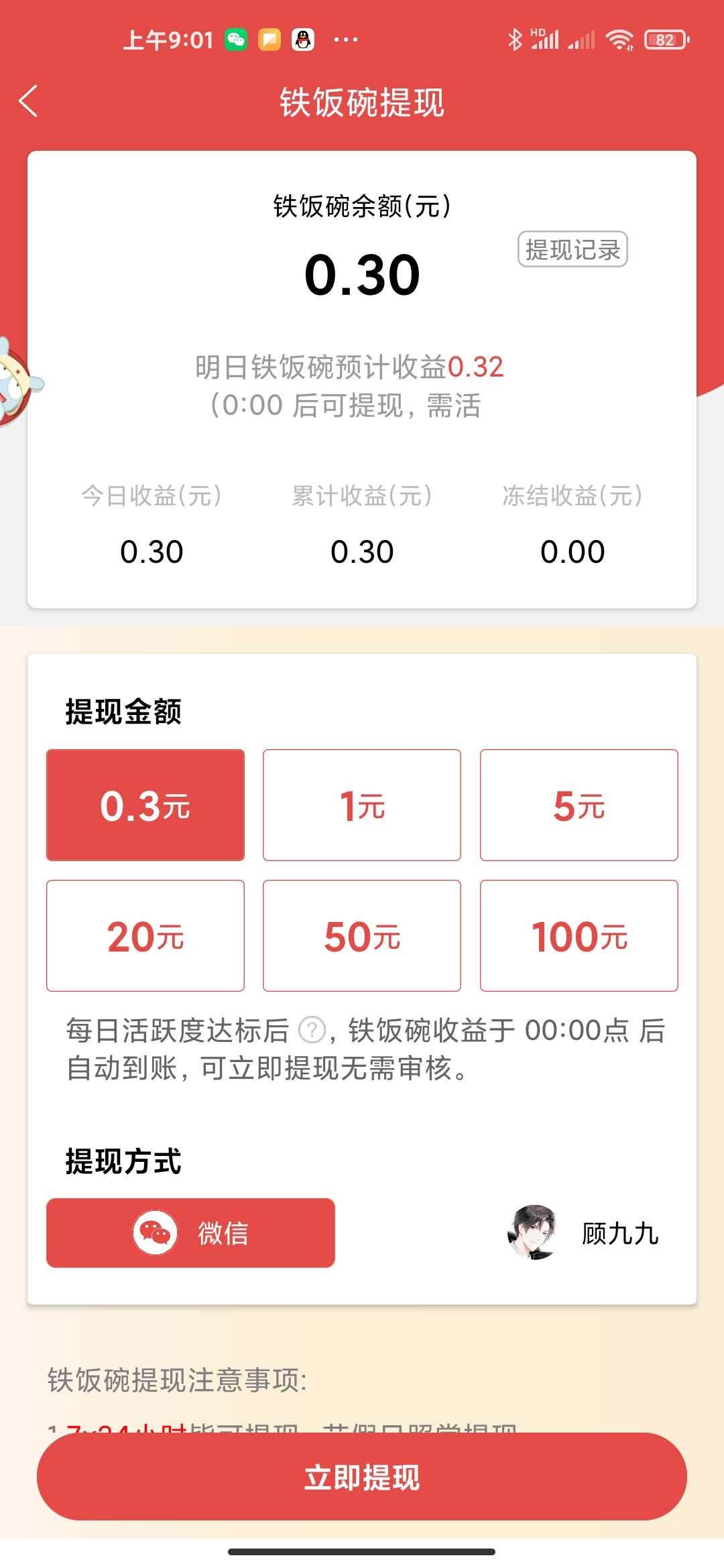The width and height of the screenshot is (724, 1568).
Task: Go back from the 铁饭碗提现 page
Action: [x=28, y=102]
